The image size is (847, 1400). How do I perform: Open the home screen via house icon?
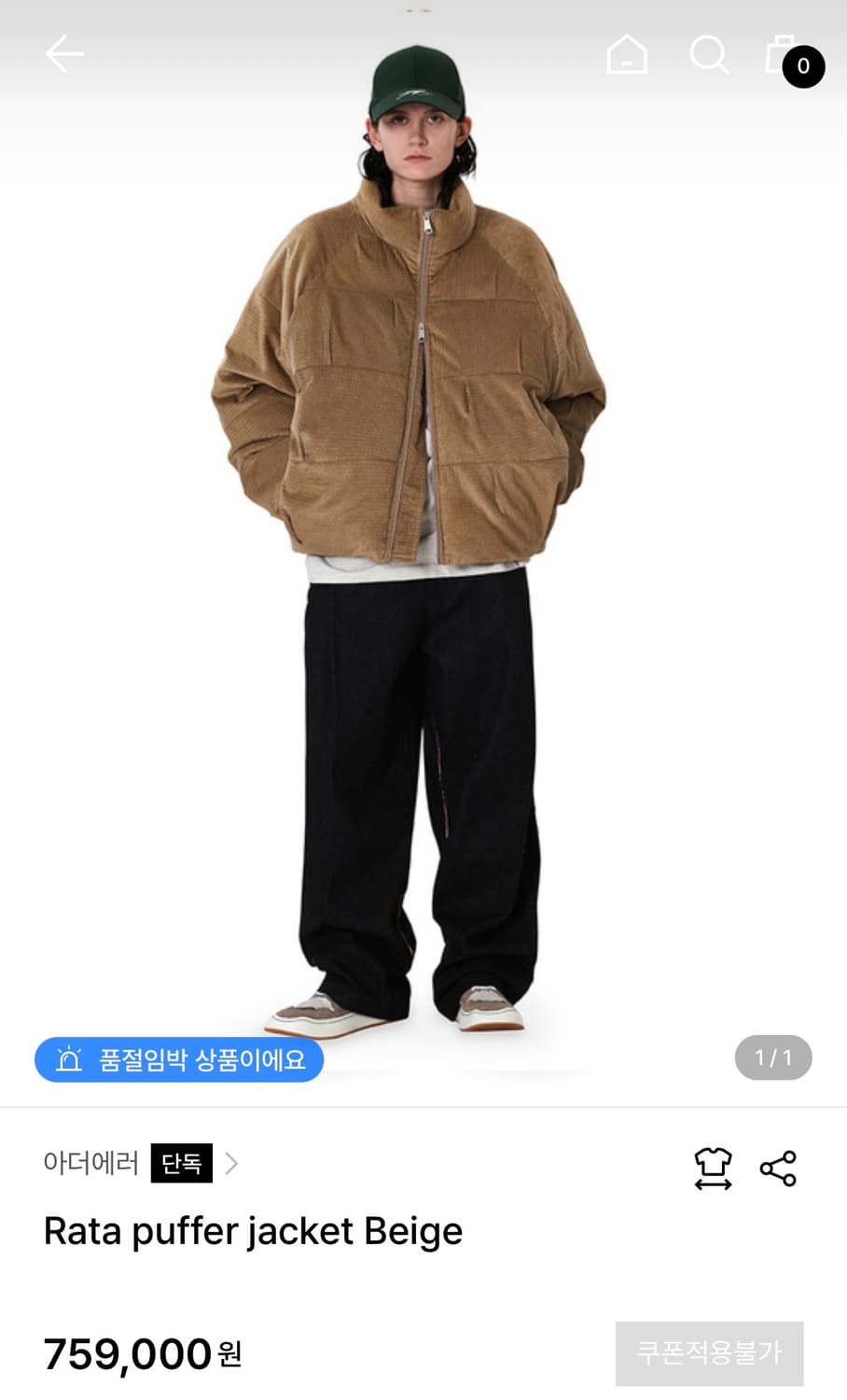point(627,56)
